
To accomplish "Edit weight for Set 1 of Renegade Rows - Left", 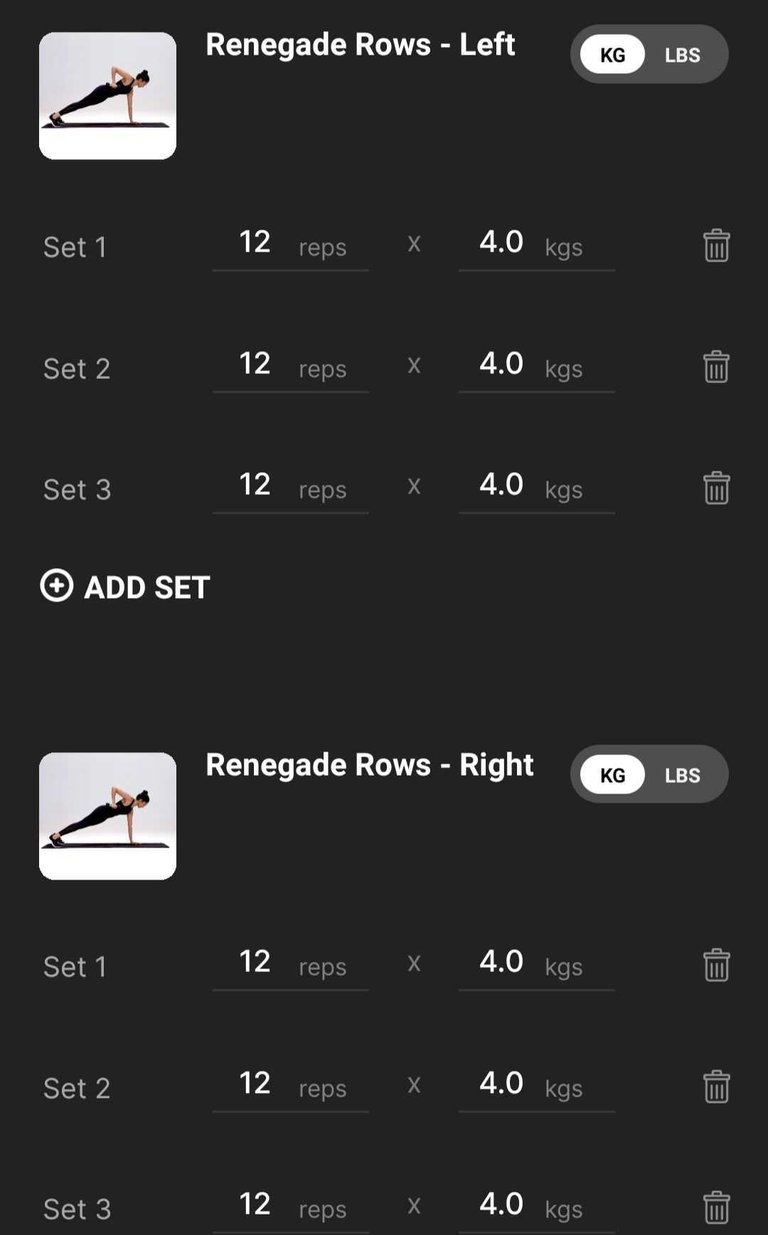I will [536, 245].
